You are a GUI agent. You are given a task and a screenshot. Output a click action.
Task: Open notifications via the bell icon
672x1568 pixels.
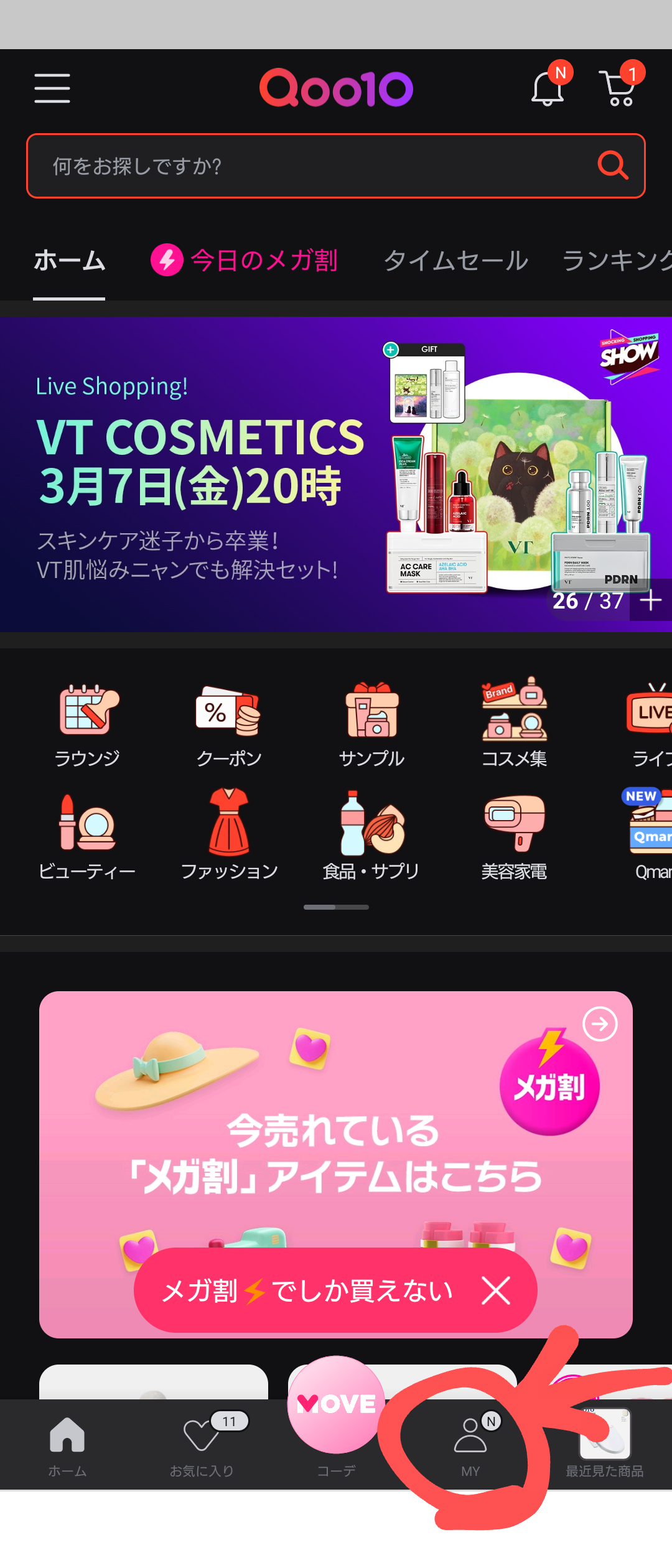pos(546,88)
